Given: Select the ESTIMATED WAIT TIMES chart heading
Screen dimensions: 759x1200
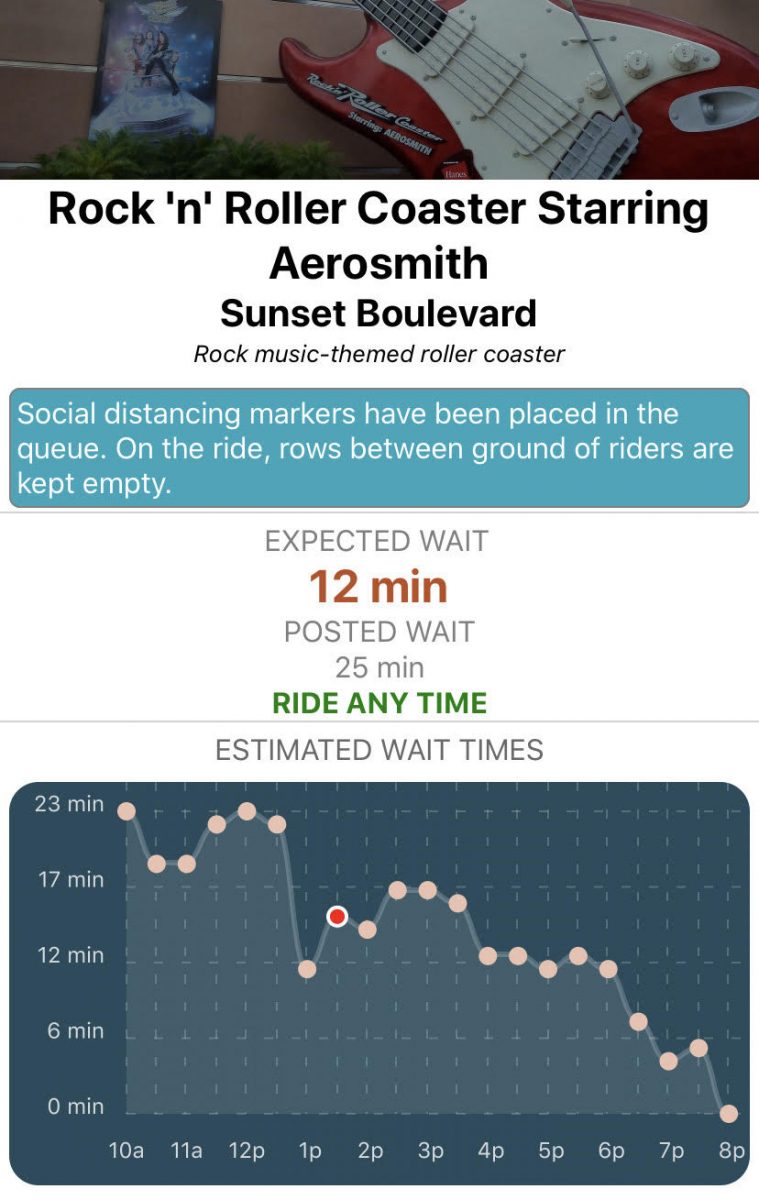Looking at the screenshot, I should click(379, 748).
